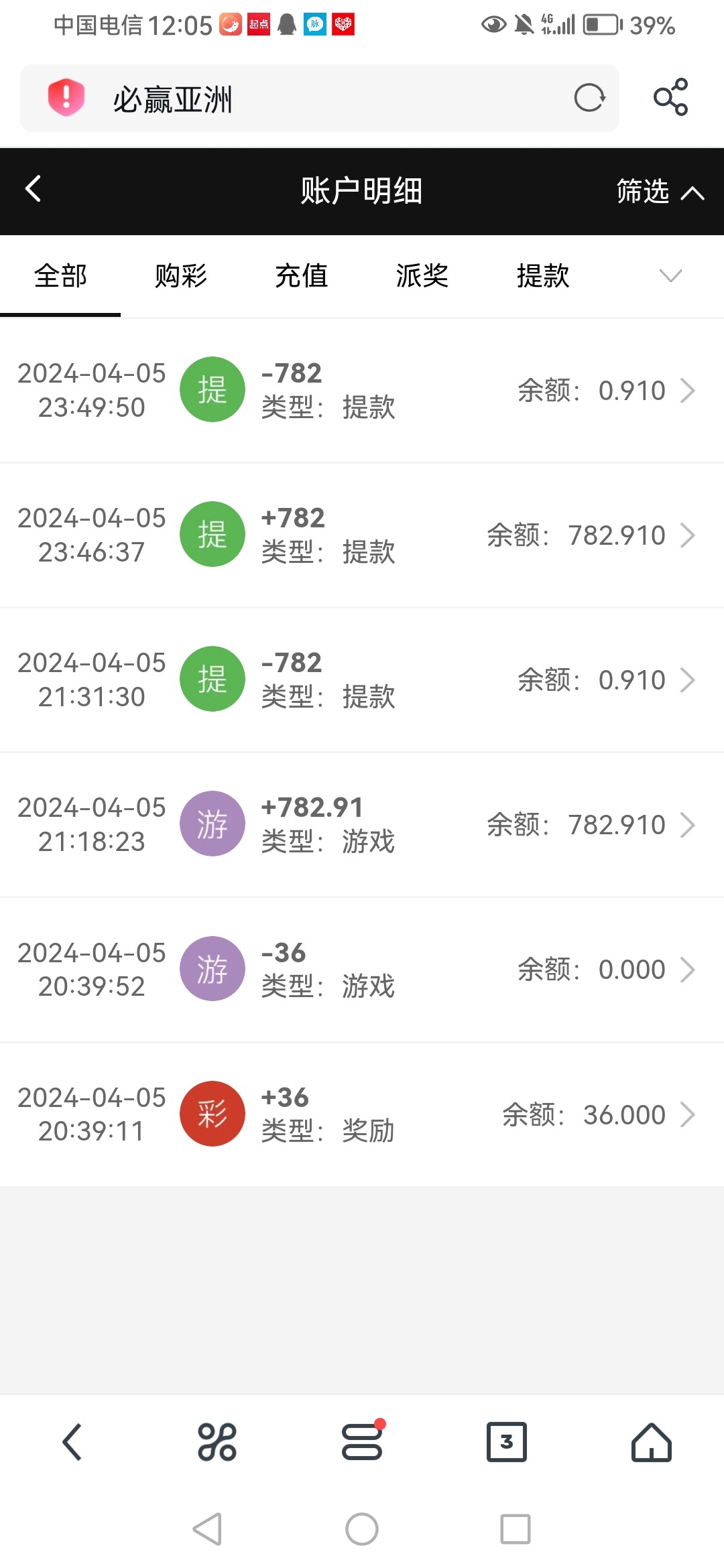The height and width of the screenshot is (1568, 724).
Task: Go back from 账户明细 using header arrow
Action: tap(33, 189)
